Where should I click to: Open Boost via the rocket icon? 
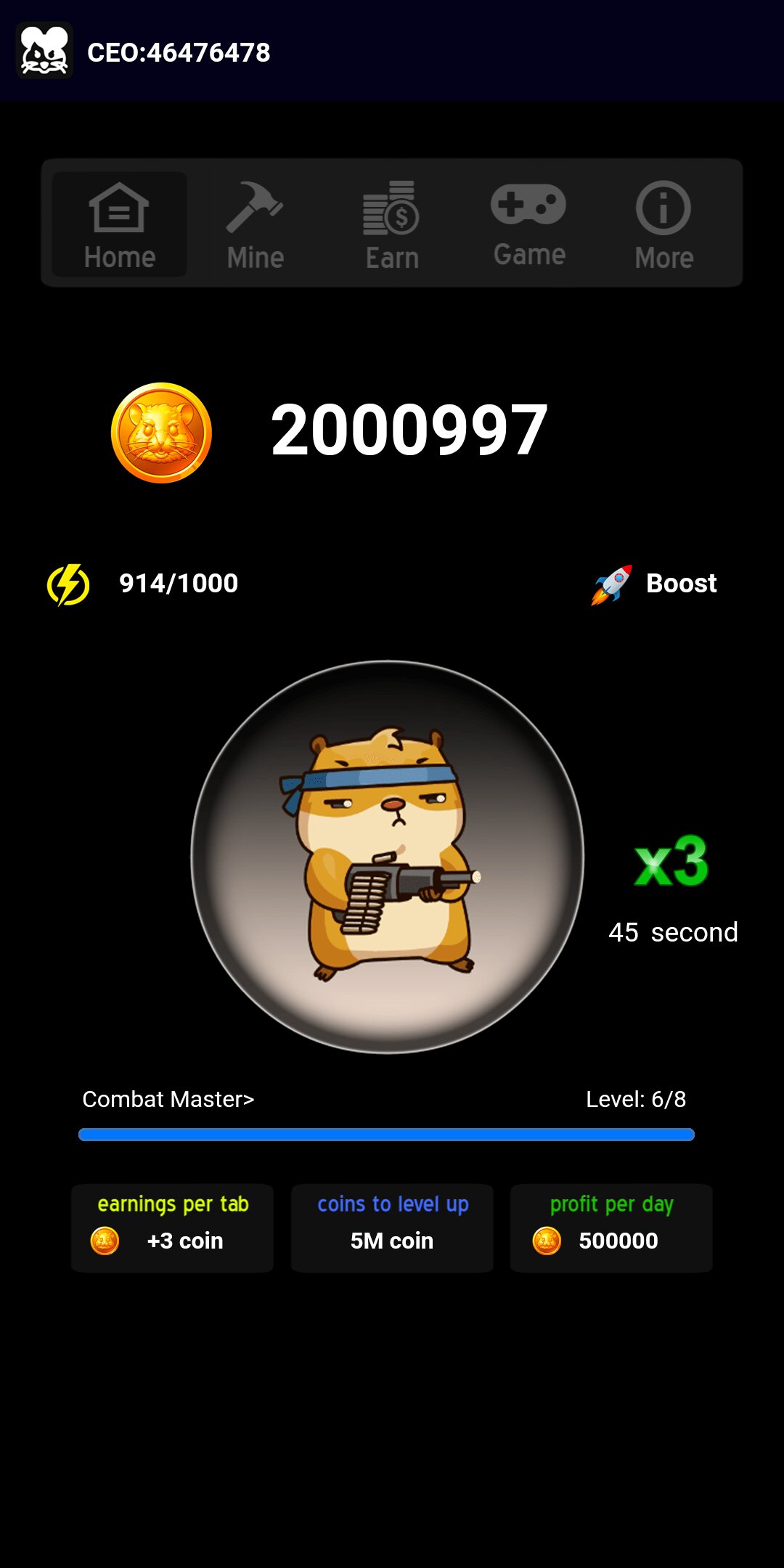[610, 582]
